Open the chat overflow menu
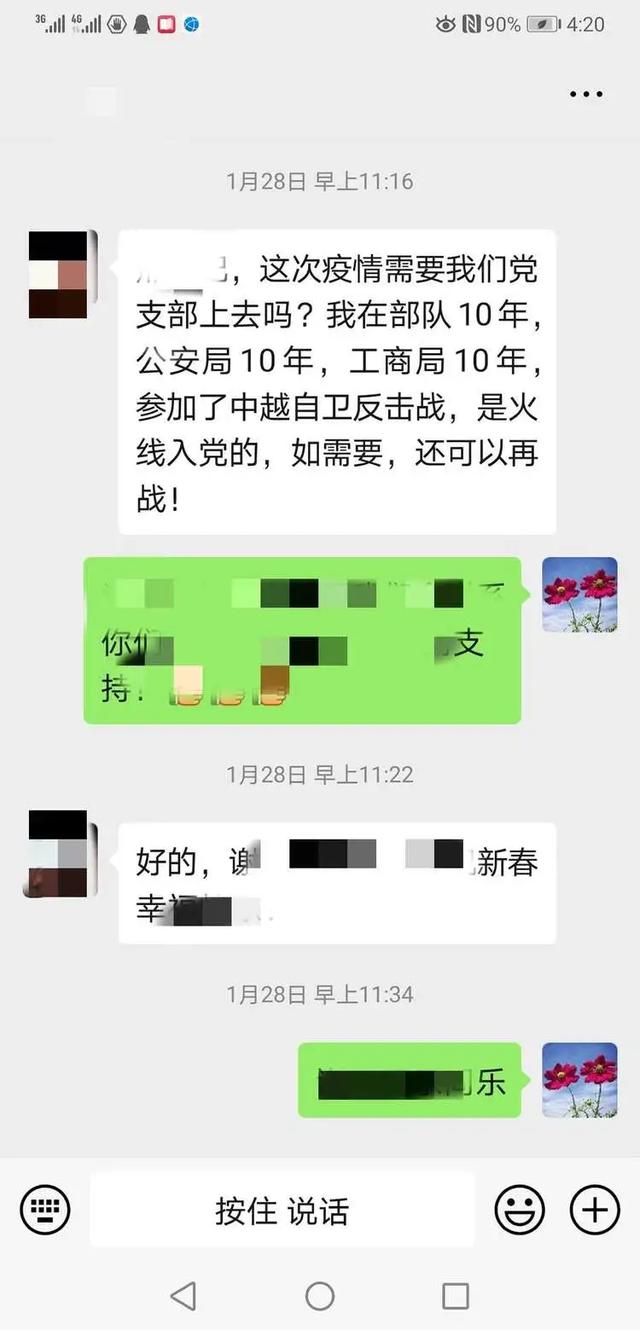The image size is (640, 1330). (586, 94)
